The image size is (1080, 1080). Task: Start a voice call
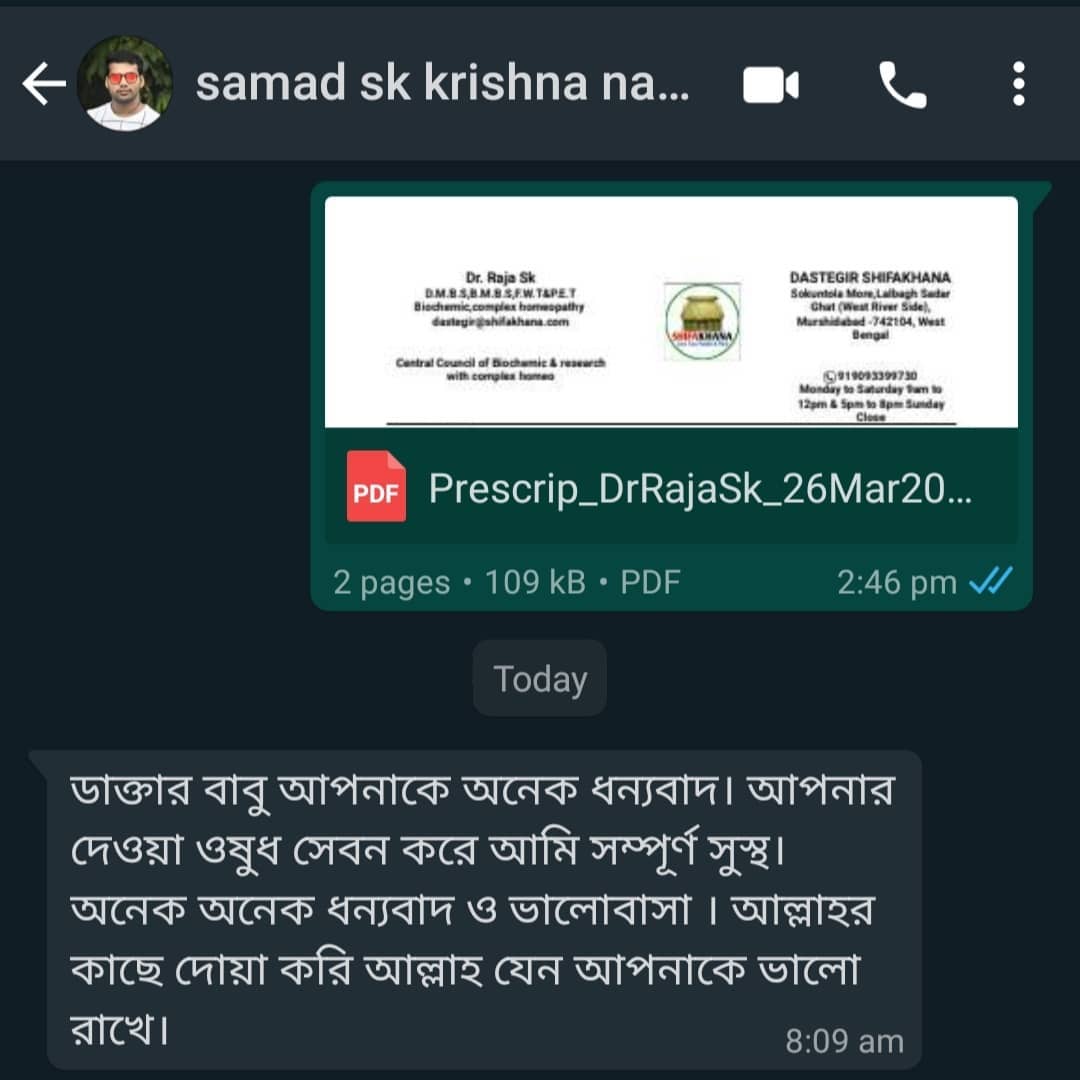click(x=902, y=86)
